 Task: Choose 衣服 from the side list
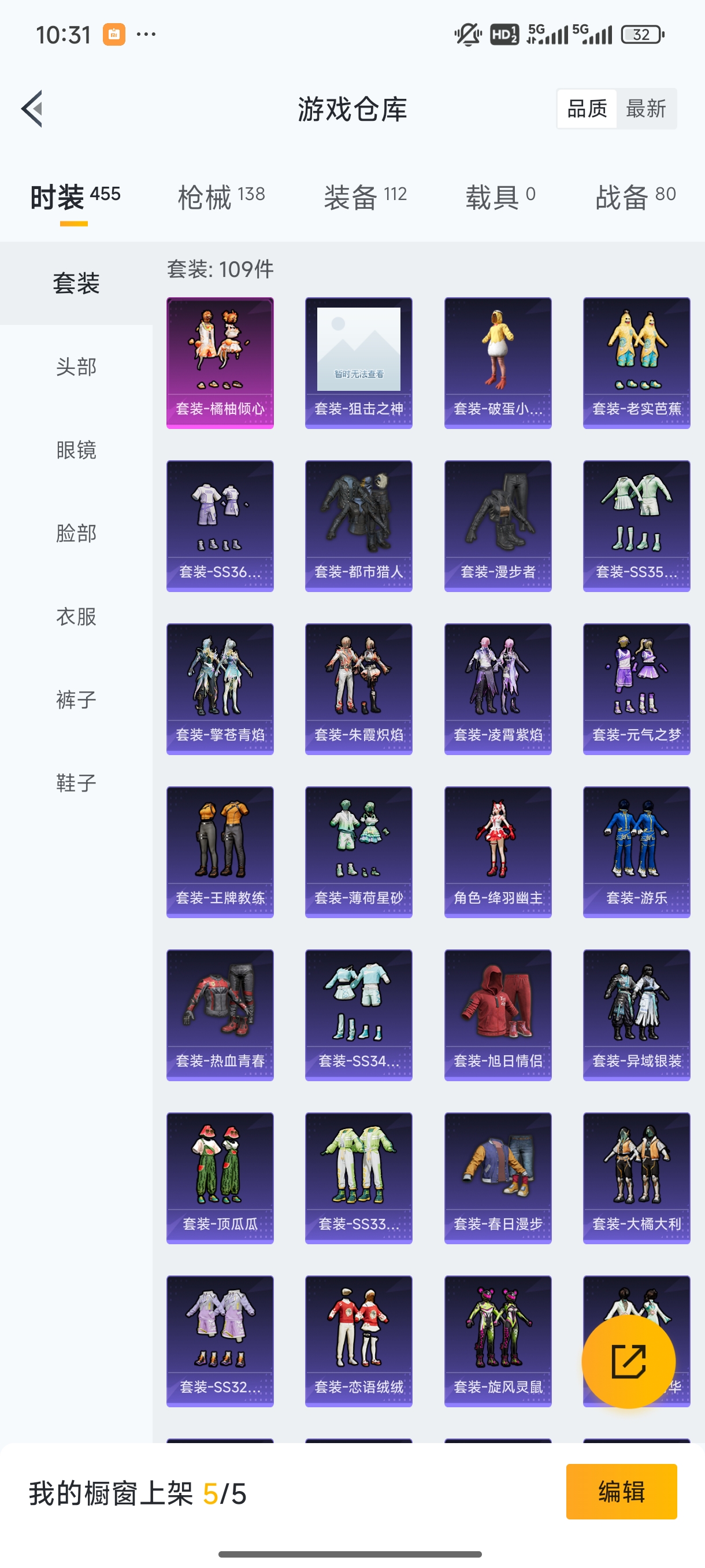click(x=76, y=616)
